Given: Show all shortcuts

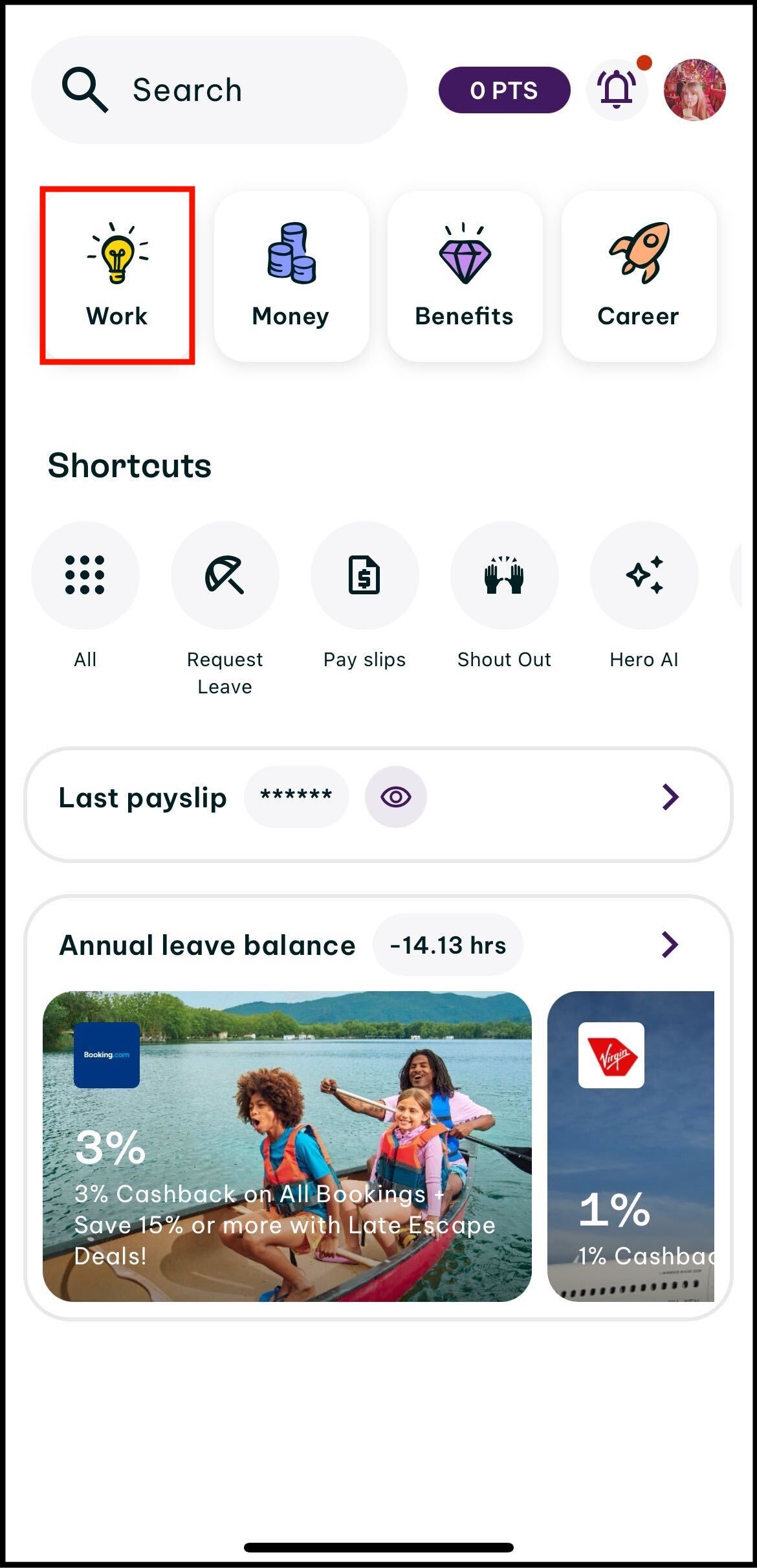Looking at the screenshot, I should tap(85, 575).
